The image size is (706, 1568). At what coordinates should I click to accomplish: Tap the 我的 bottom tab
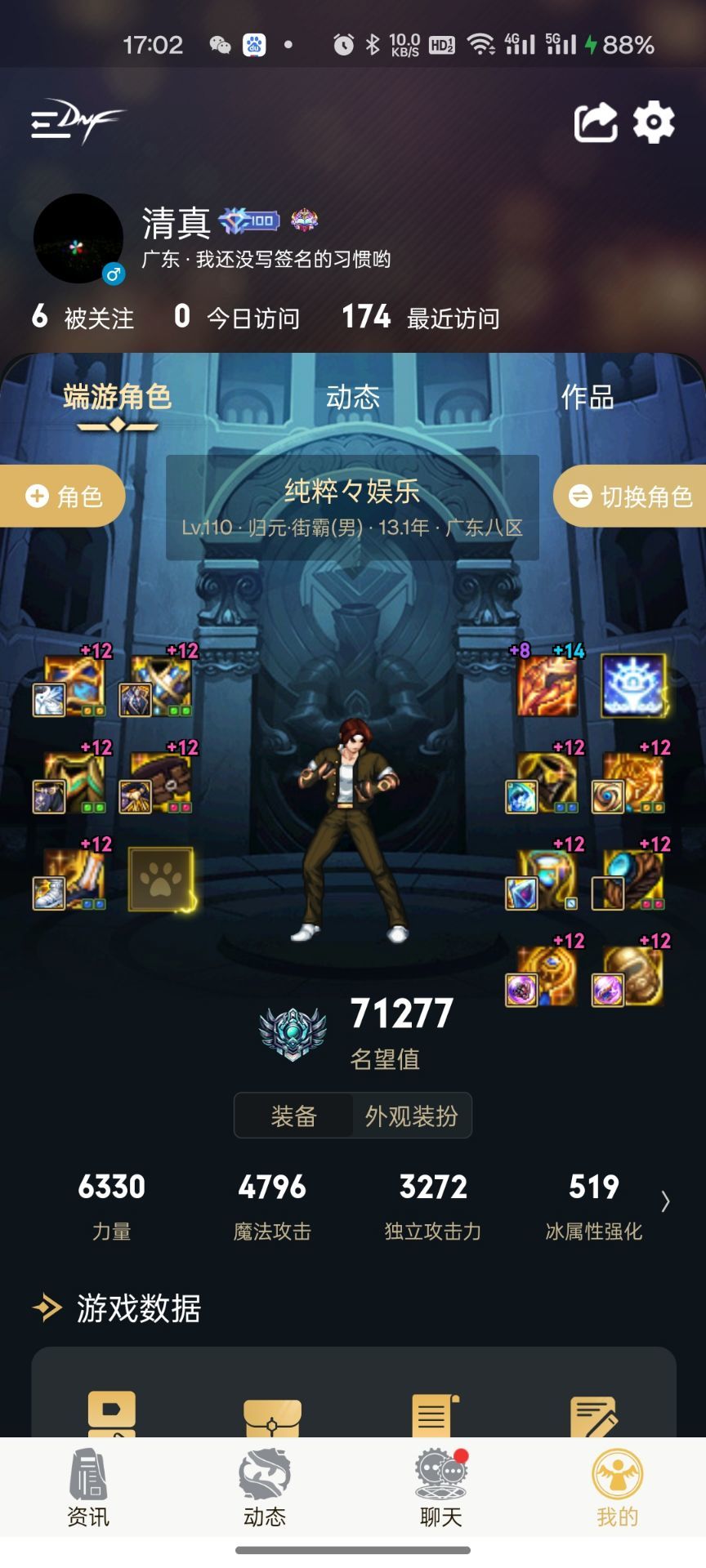(617, 1488)
